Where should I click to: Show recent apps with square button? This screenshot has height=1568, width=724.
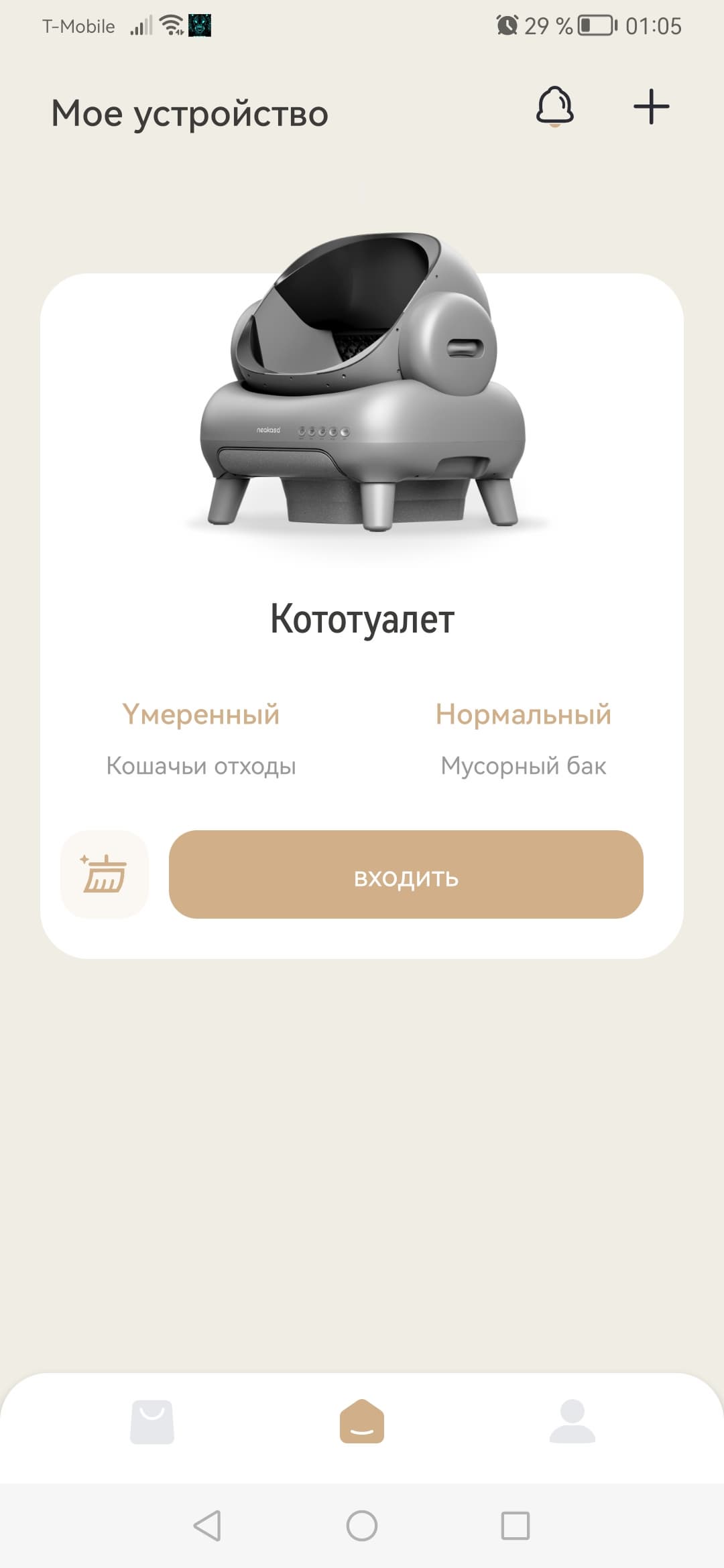[516, 1526]
